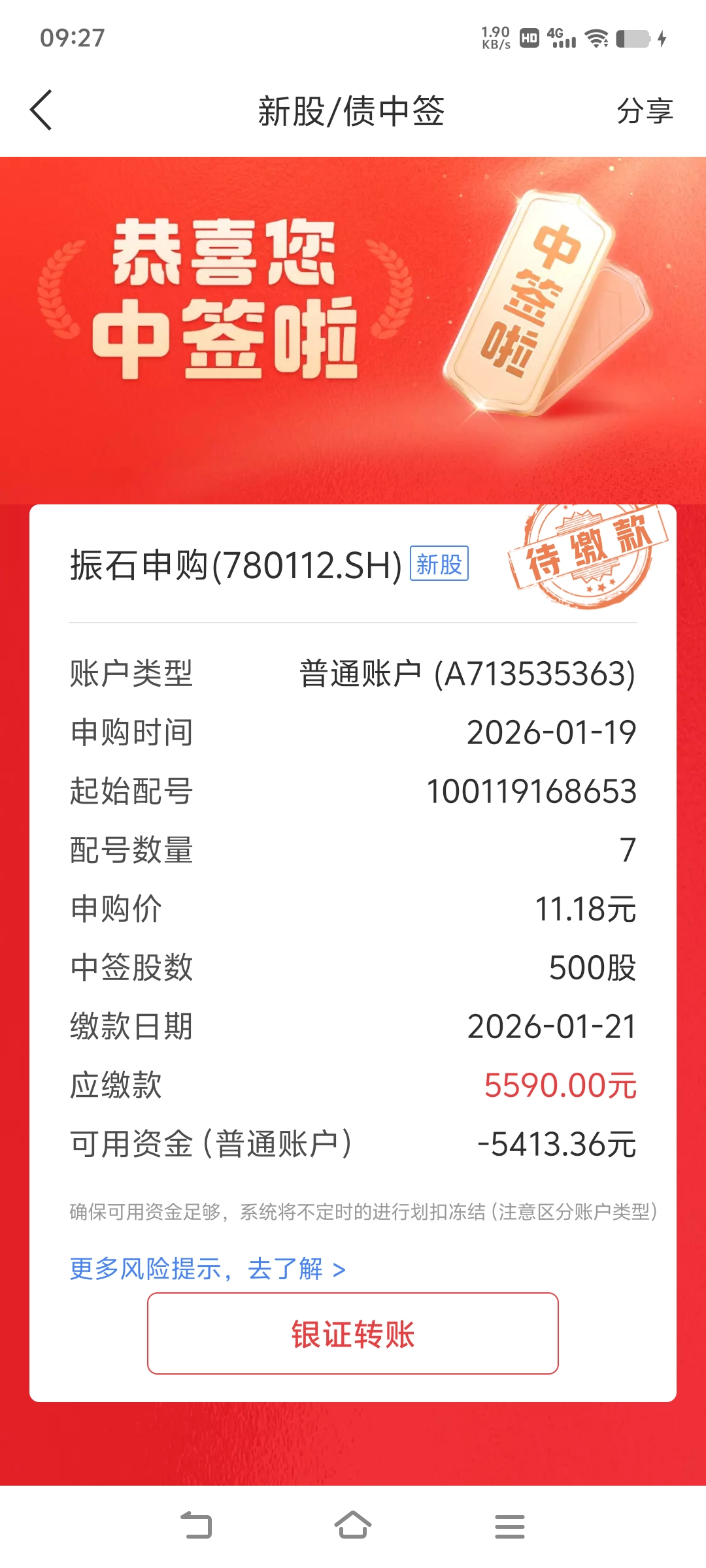Screen dimensions: 706x1568
Task: Open 更多风险提示，去了解 link
Action: (x=208, y=1269)
